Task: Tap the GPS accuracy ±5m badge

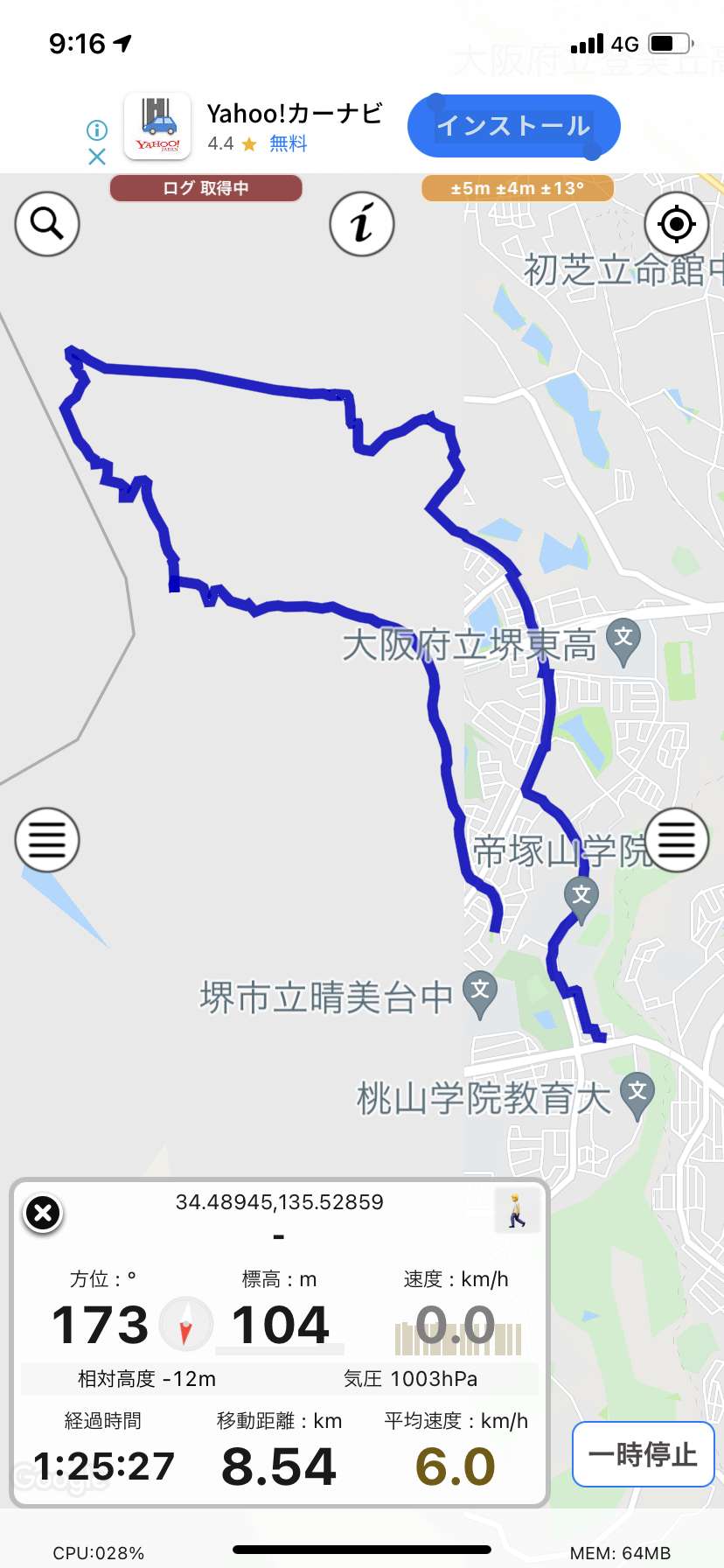Action: 517,188
